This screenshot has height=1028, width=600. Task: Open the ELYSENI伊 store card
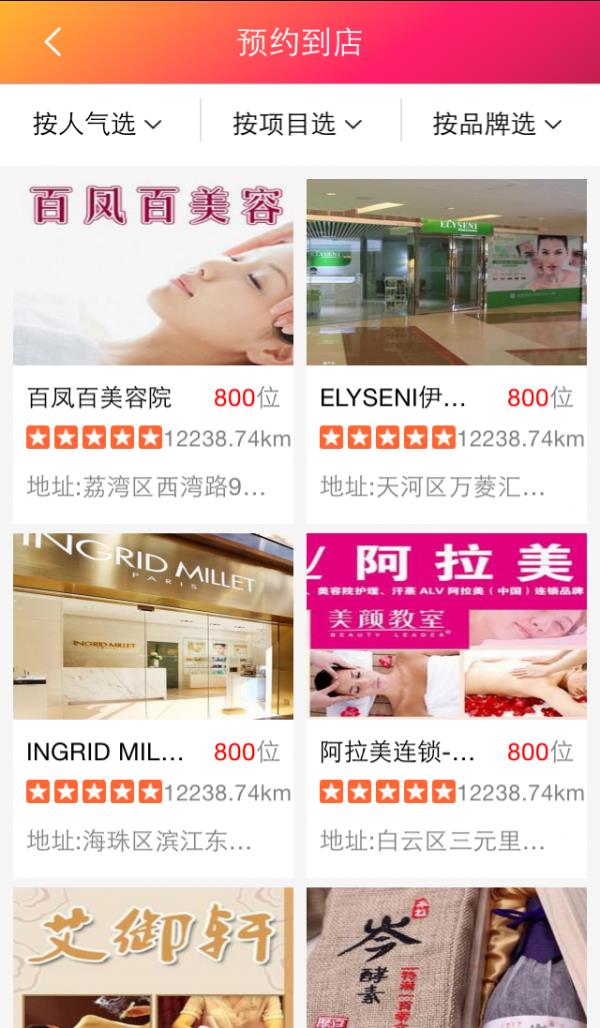446,350
